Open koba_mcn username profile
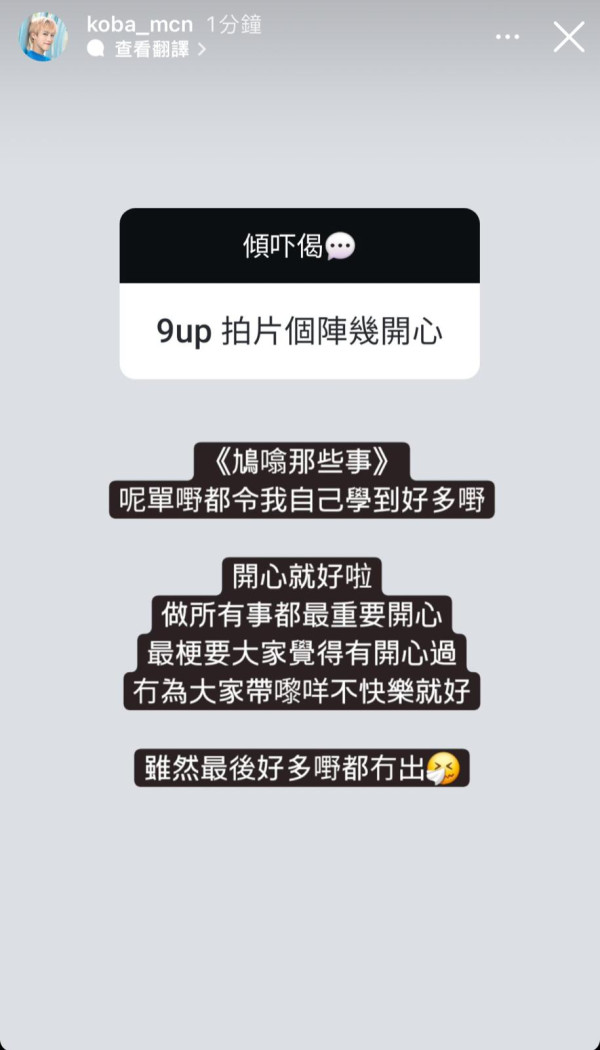600x1050 pixels. (x=139, y=24)
